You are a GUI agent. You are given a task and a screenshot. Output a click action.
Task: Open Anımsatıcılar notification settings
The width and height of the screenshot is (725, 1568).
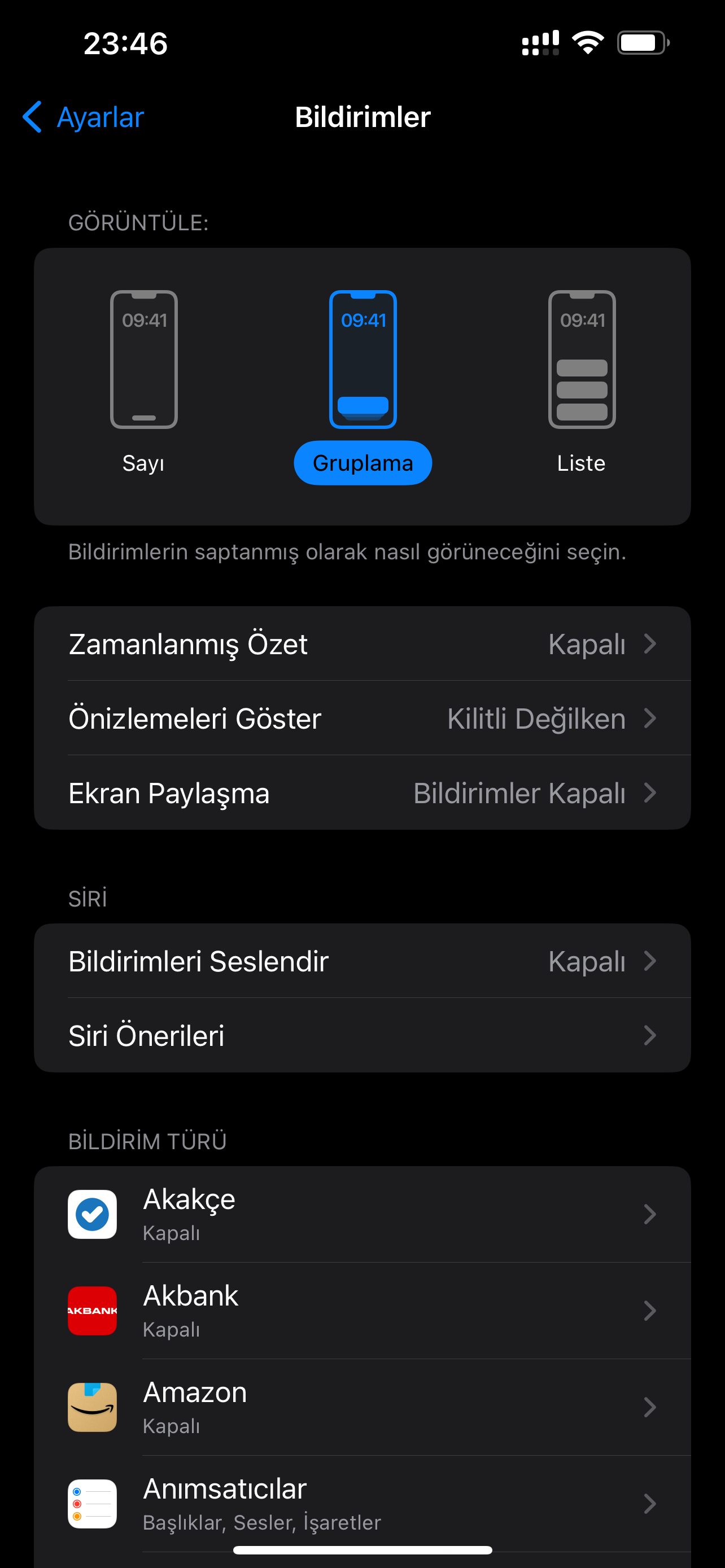(362, 1504)
